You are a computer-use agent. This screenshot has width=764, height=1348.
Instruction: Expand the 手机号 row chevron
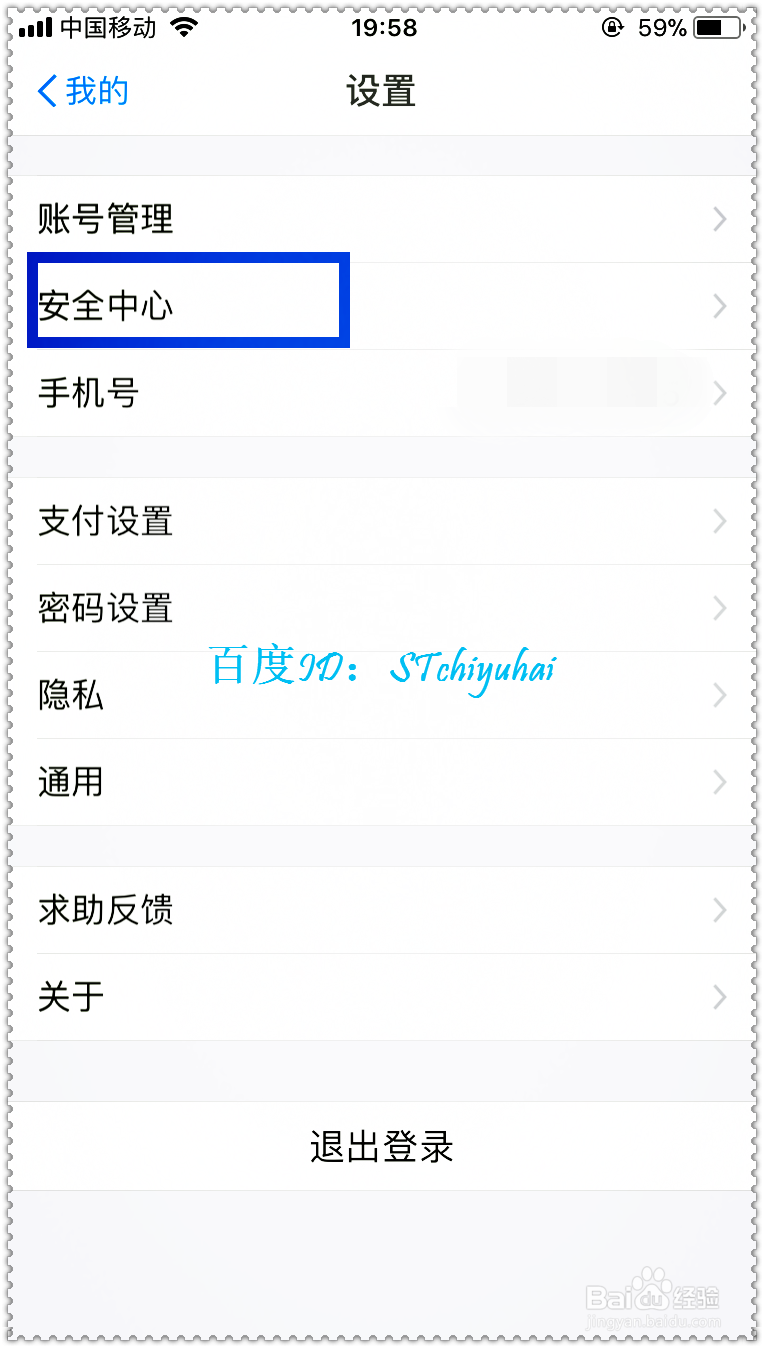(719, 393)
